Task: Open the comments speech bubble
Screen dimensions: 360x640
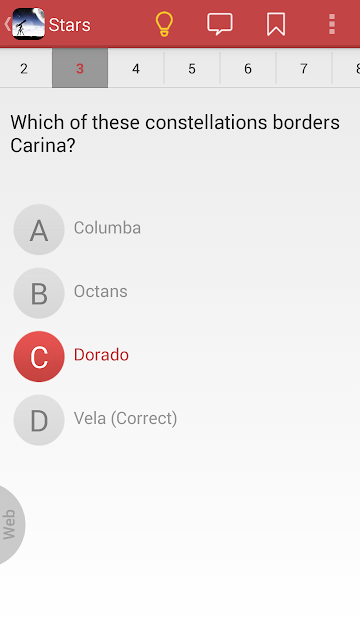Action: point(220,24)
